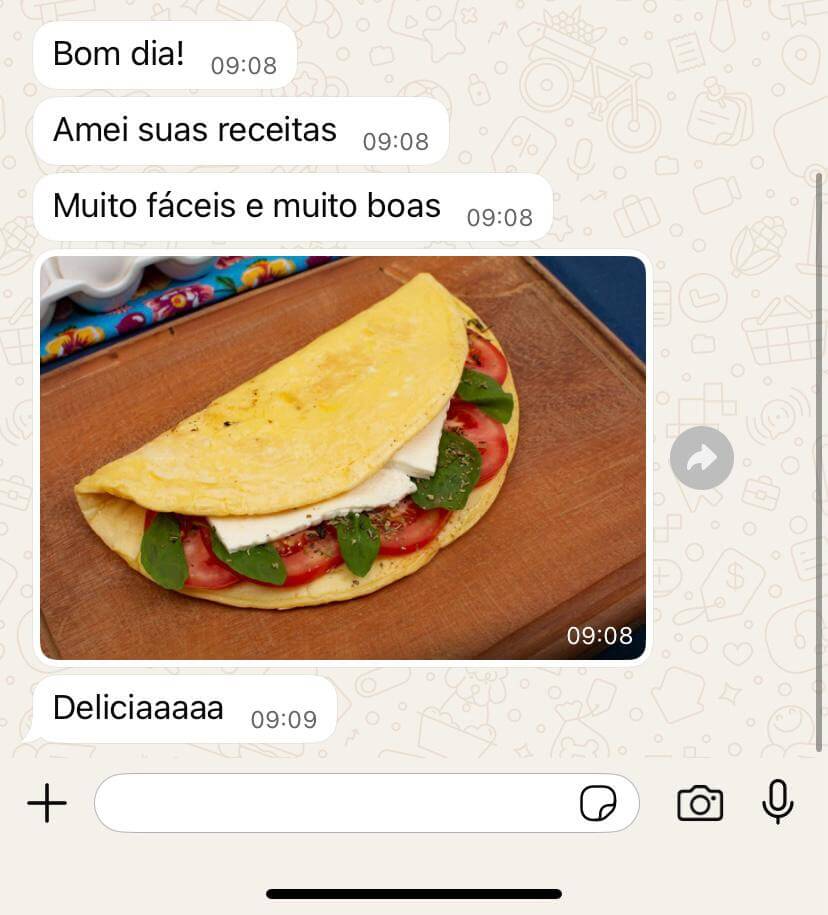This screenshot has width=828, height=915.
Task: Tap the 09:08 timestamp on the photo
Action: pos(599,634)
